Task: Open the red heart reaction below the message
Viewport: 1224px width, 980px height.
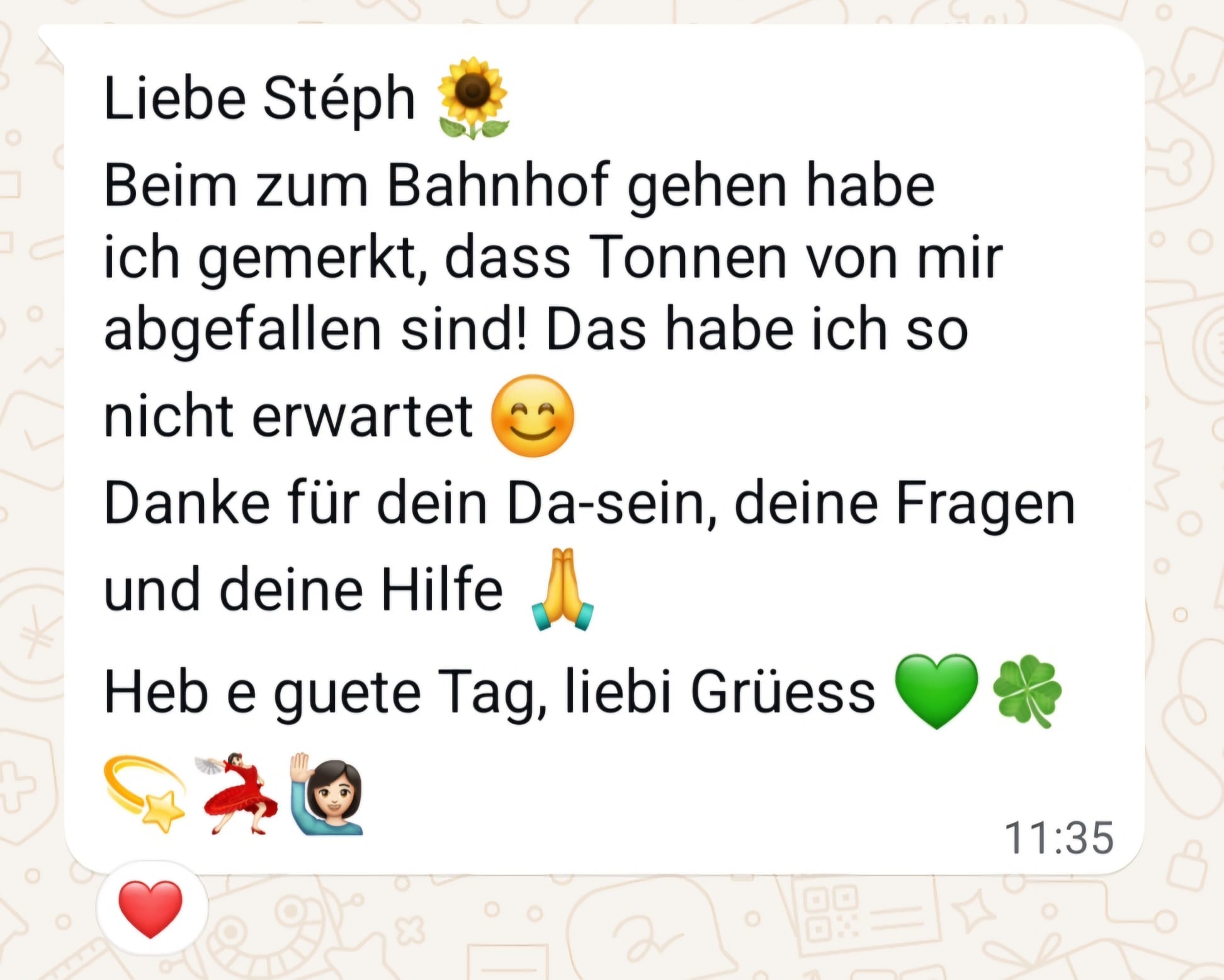Action: [150, 909]
